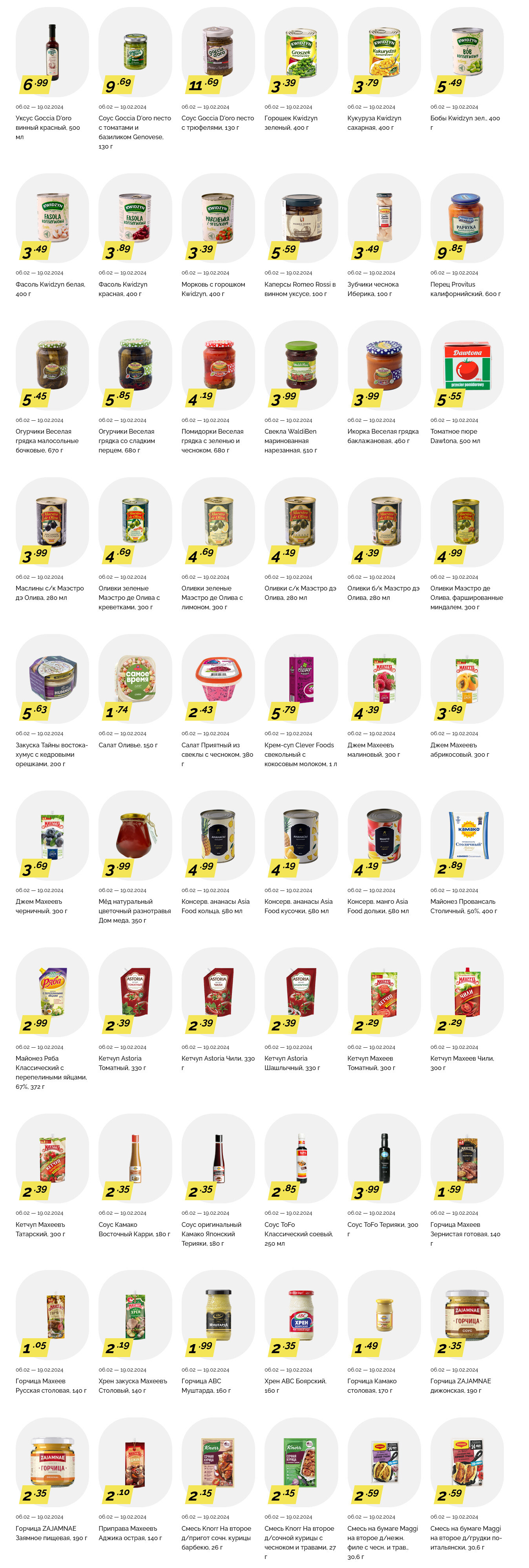Select the Майонез Ряба Классический product

52,992
